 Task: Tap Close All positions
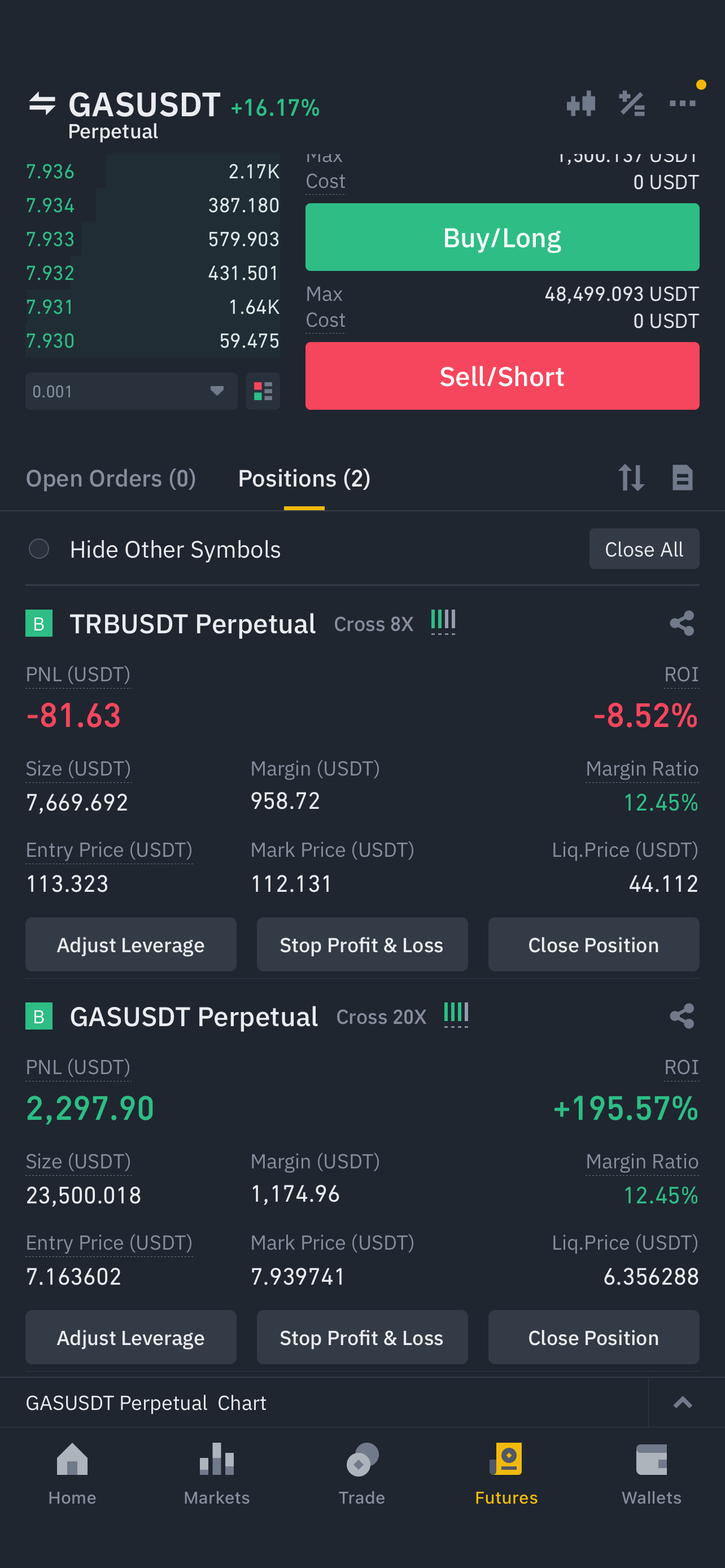pos(644,549)
